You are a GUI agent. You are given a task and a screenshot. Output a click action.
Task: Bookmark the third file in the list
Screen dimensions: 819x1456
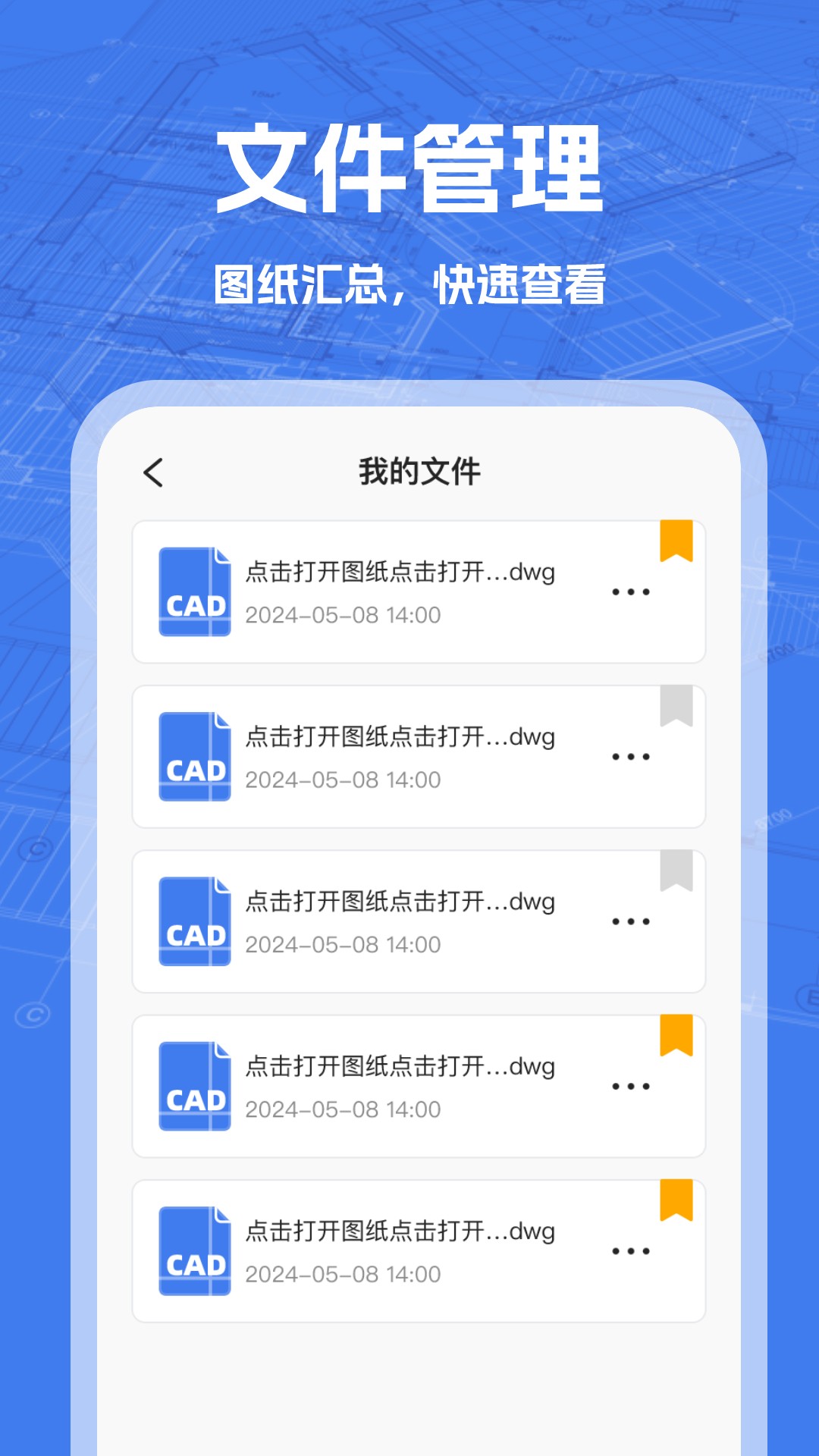pos(677,870)
